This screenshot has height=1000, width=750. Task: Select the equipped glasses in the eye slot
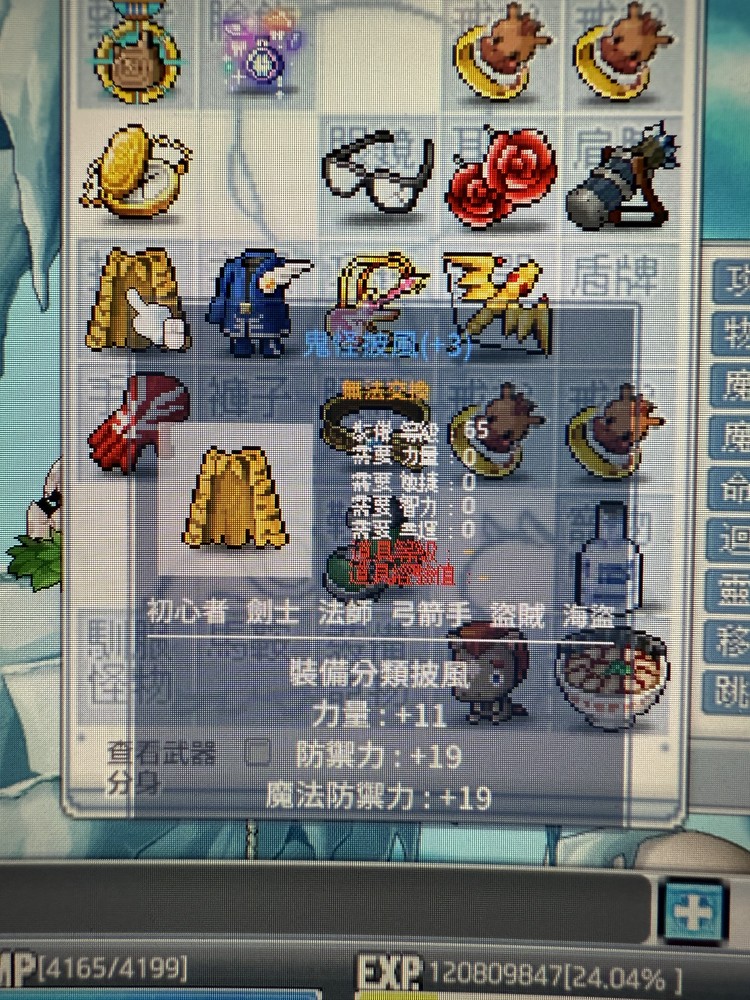(x=380, y=180)
